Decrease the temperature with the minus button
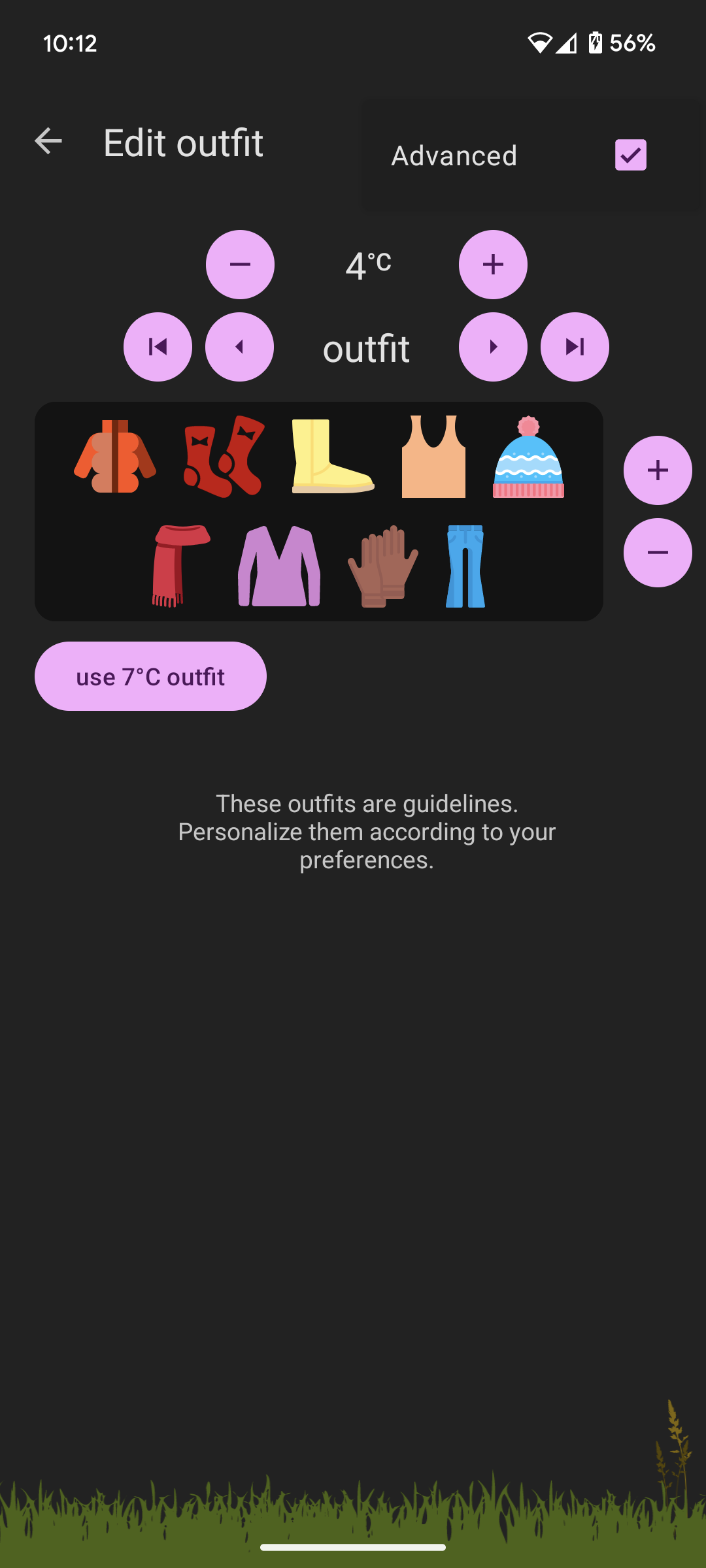The height and width of the screenshot is (1568, 706). 239,265
